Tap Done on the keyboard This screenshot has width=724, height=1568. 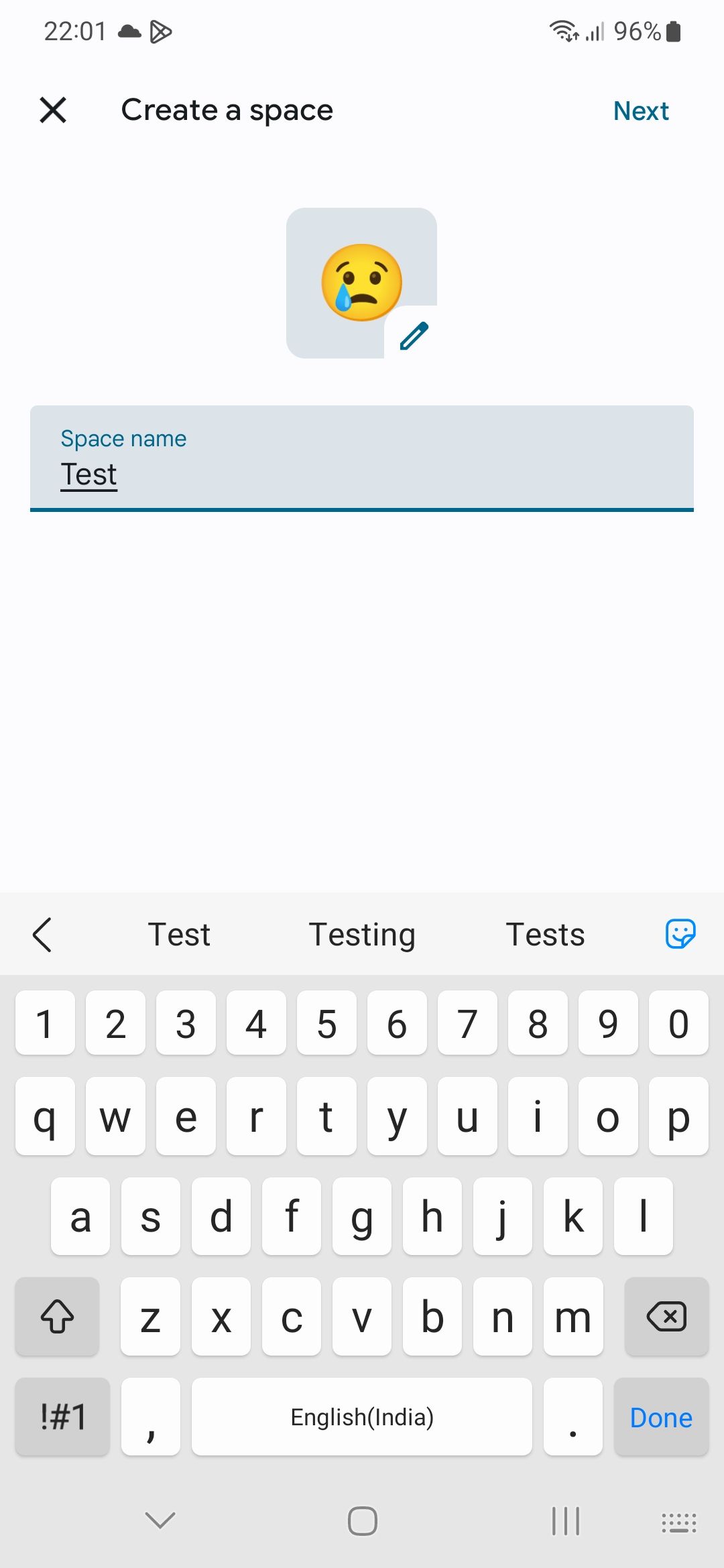coord(661,1417)
